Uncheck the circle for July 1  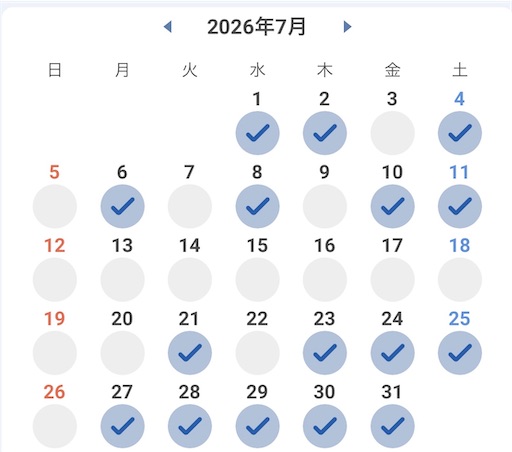(257, 133)
